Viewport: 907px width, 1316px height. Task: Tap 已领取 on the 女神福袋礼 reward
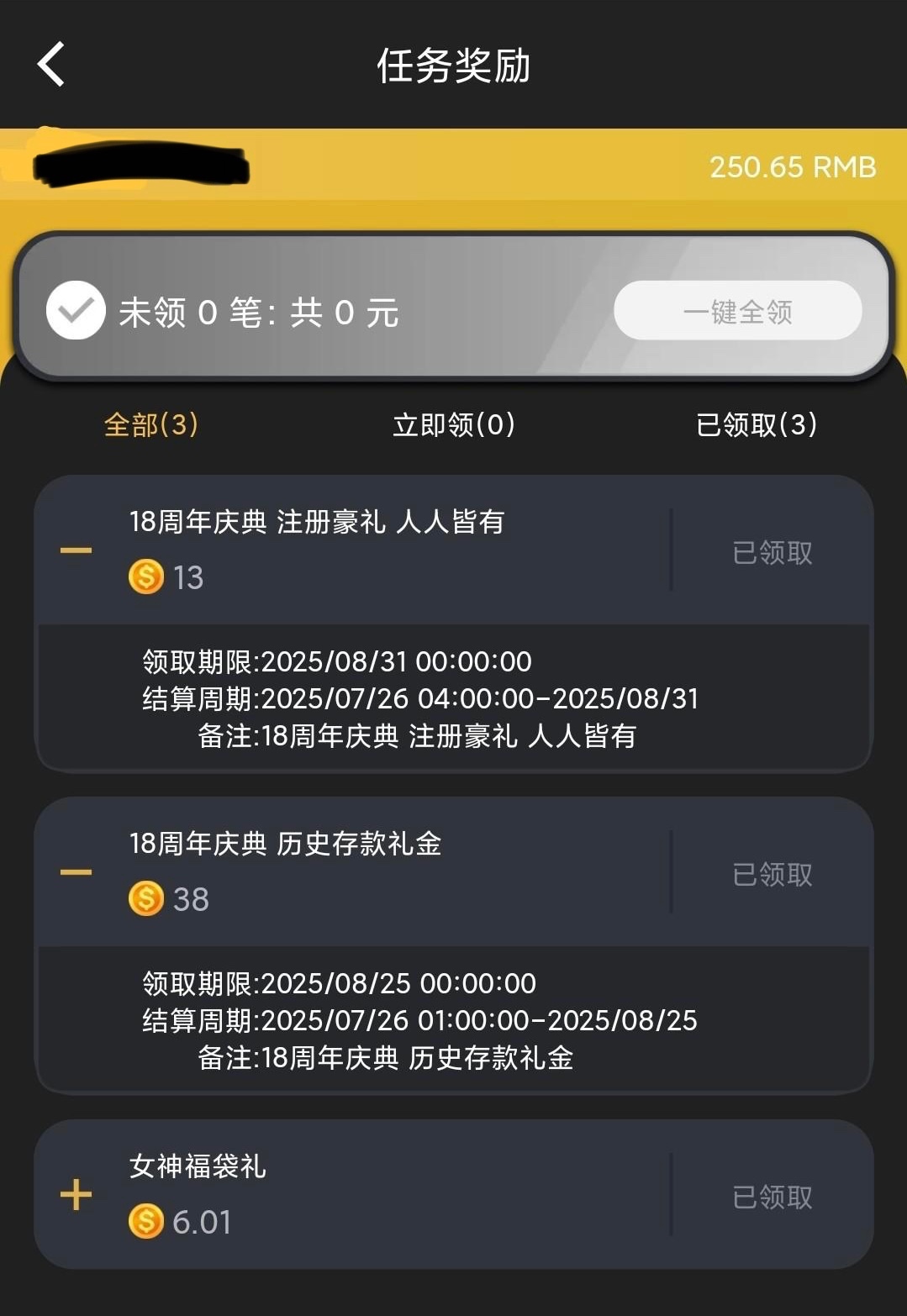coord(773,1197)
